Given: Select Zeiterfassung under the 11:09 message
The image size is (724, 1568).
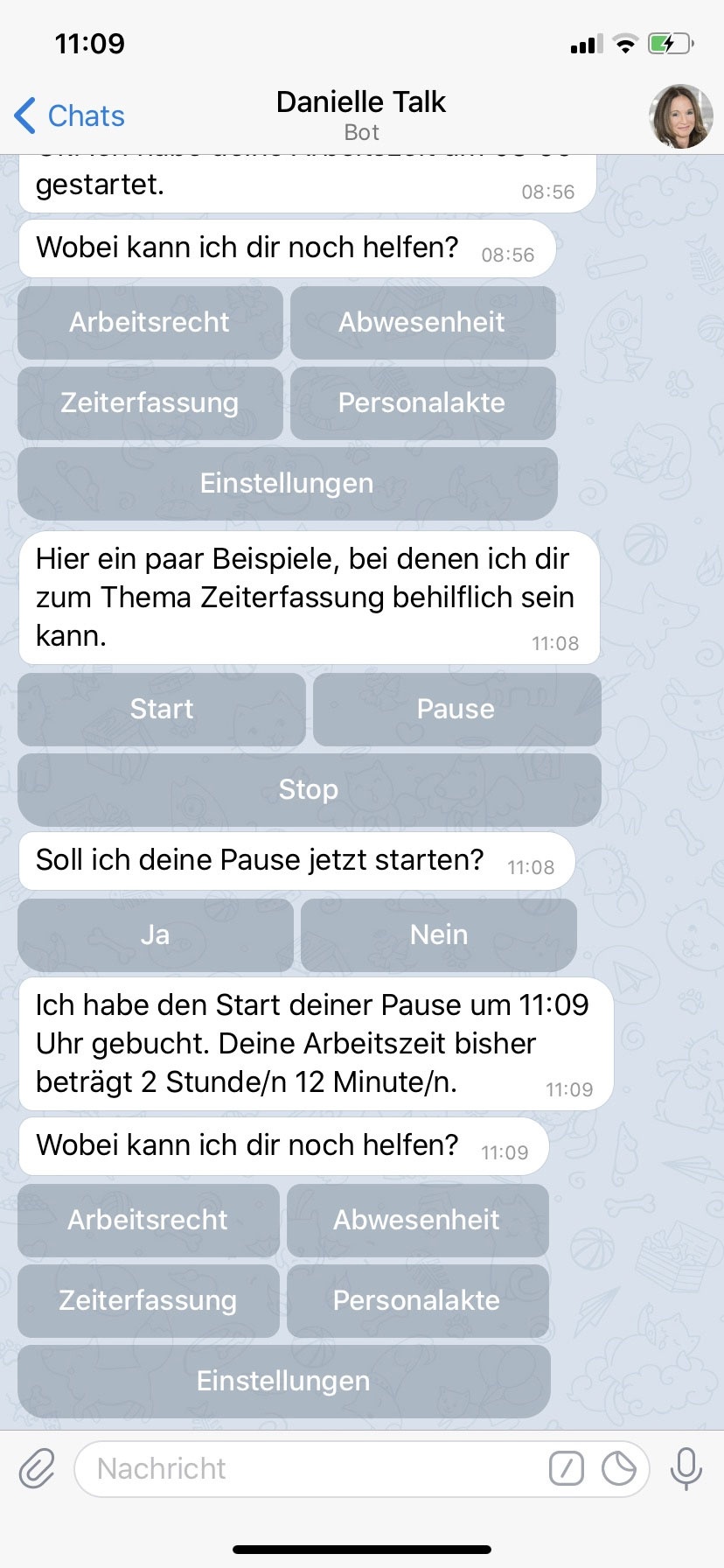Looking at the screenshot, I should coord(149,1300).
